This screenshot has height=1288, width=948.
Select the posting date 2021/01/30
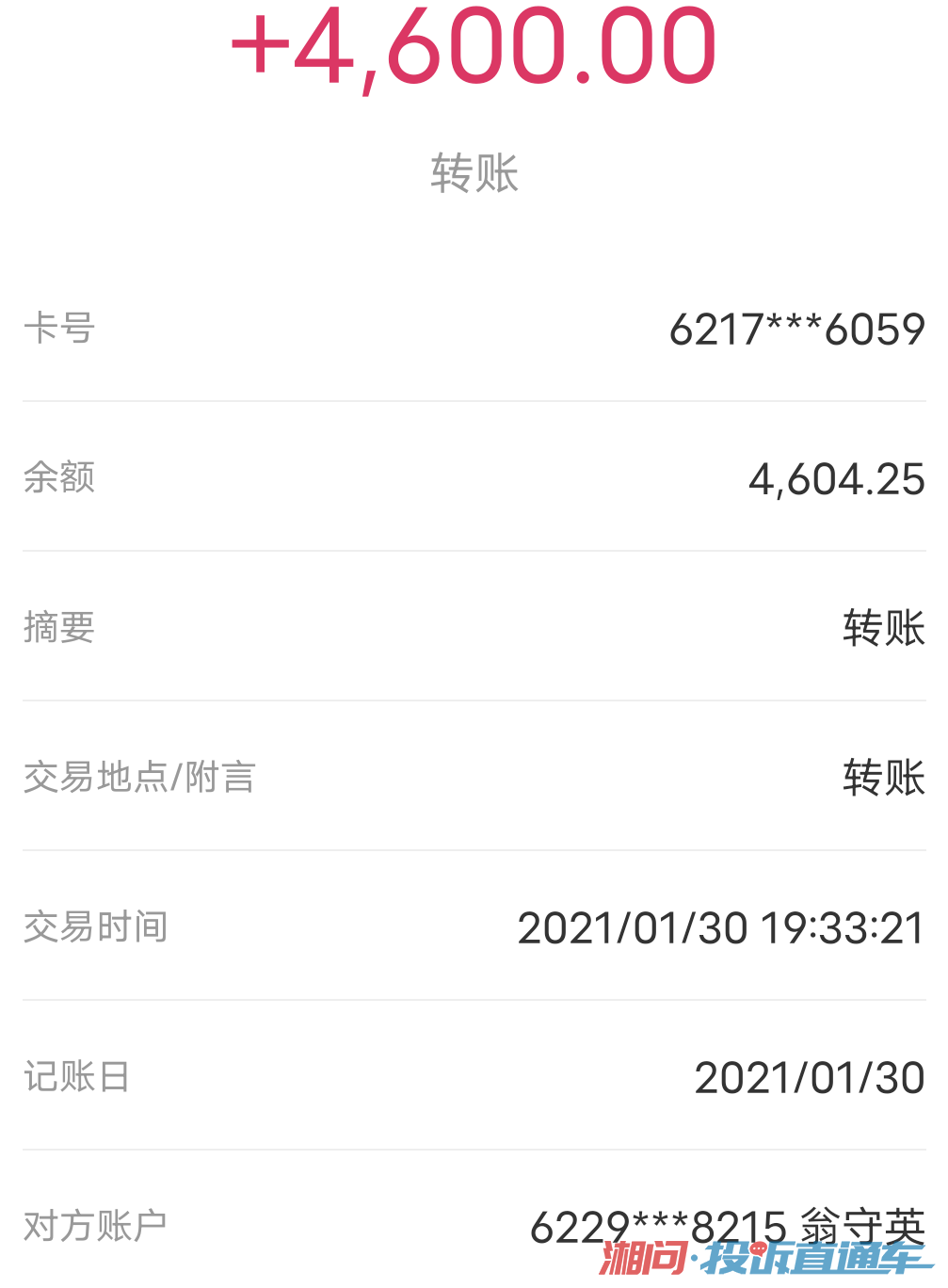coord(810,1077)
